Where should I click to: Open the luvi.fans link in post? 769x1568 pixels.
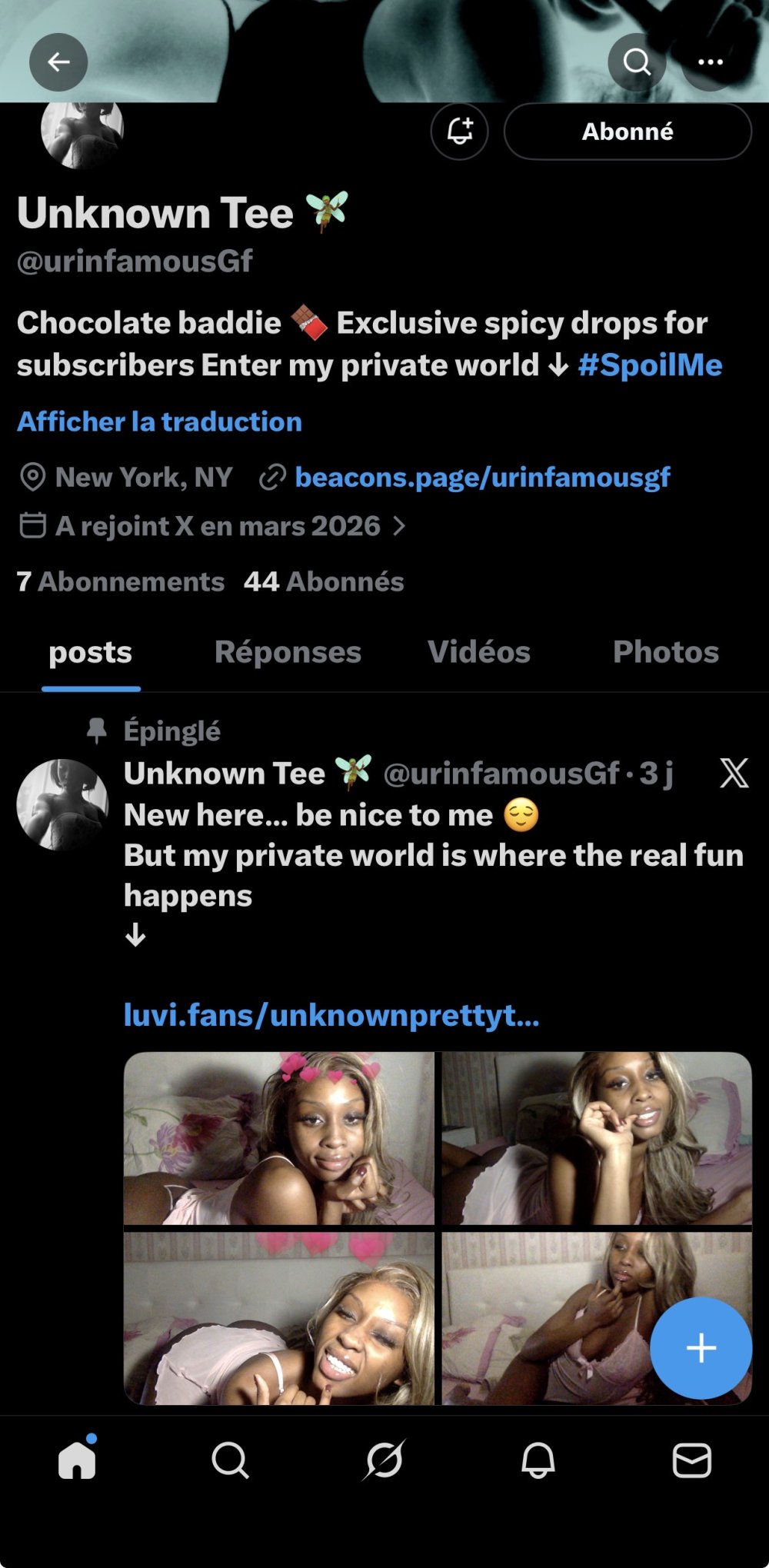point(331,1015)
